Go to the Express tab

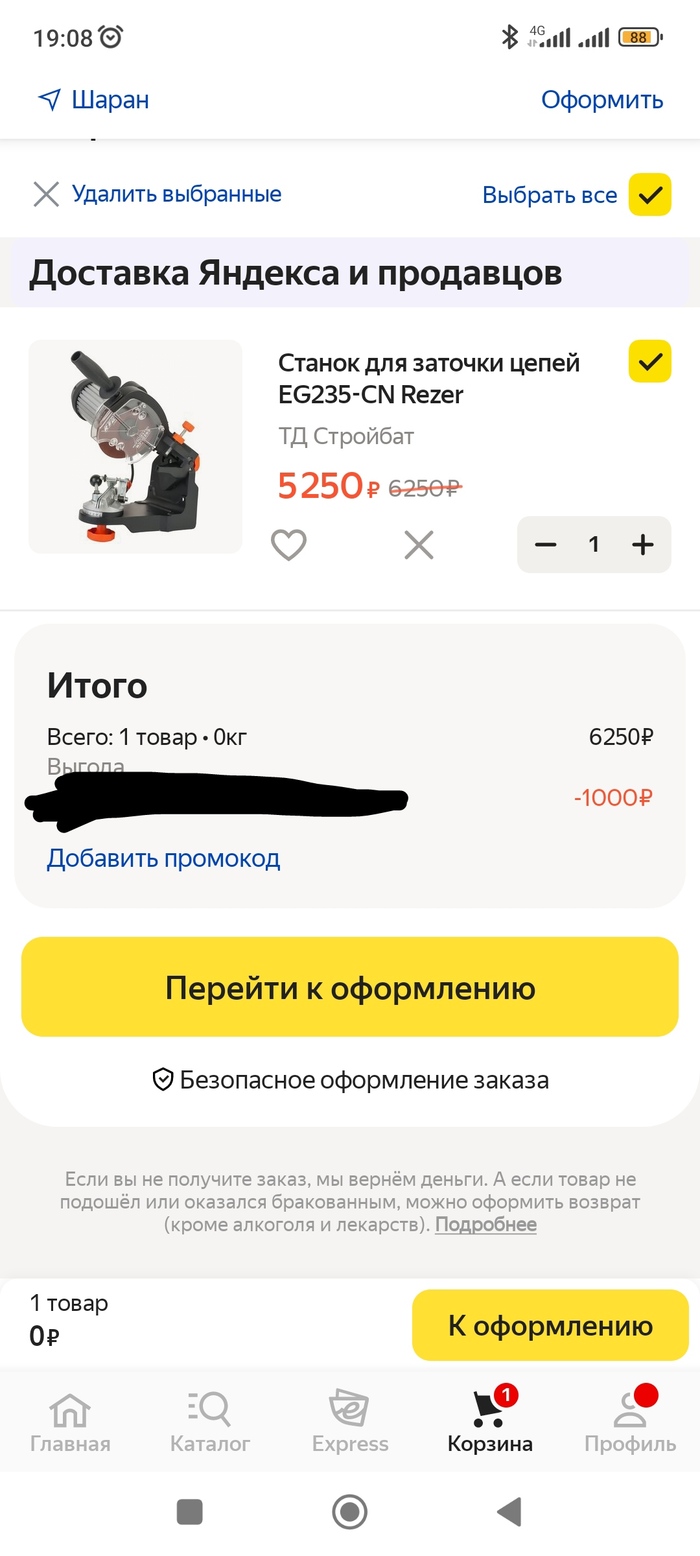(350, 1422)
